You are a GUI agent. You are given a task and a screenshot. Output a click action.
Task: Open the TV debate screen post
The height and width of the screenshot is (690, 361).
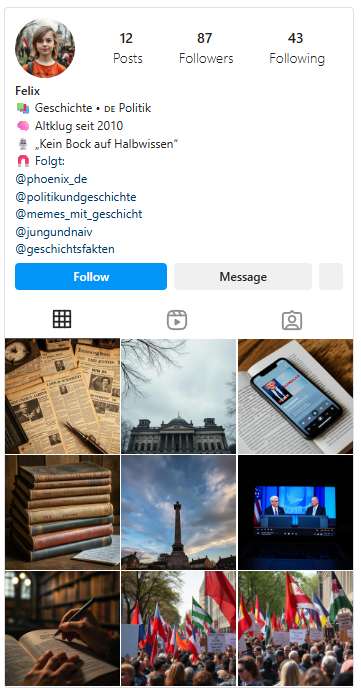click(x=295, y=512)
